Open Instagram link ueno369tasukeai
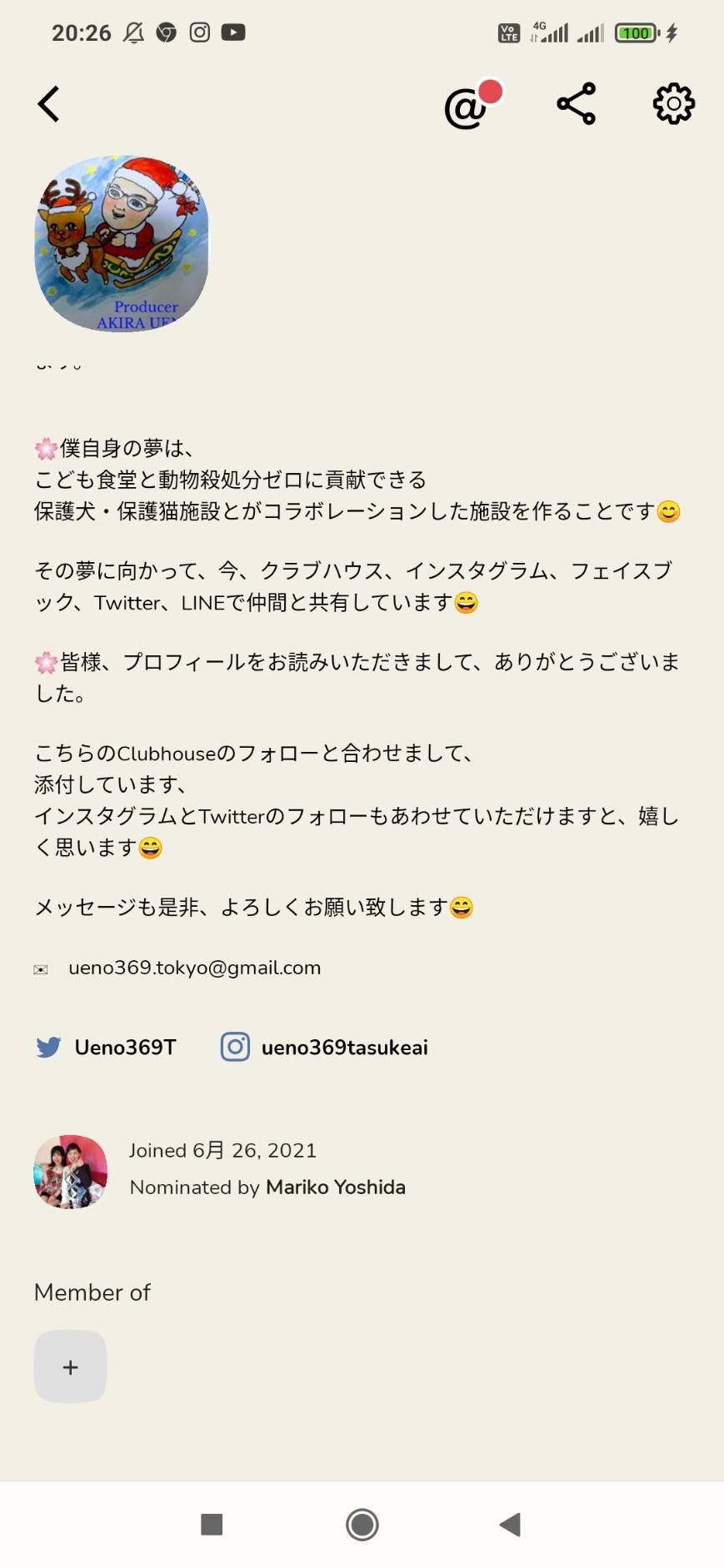This screenshot has width=724, height=1568. (x=324, y=1047)
